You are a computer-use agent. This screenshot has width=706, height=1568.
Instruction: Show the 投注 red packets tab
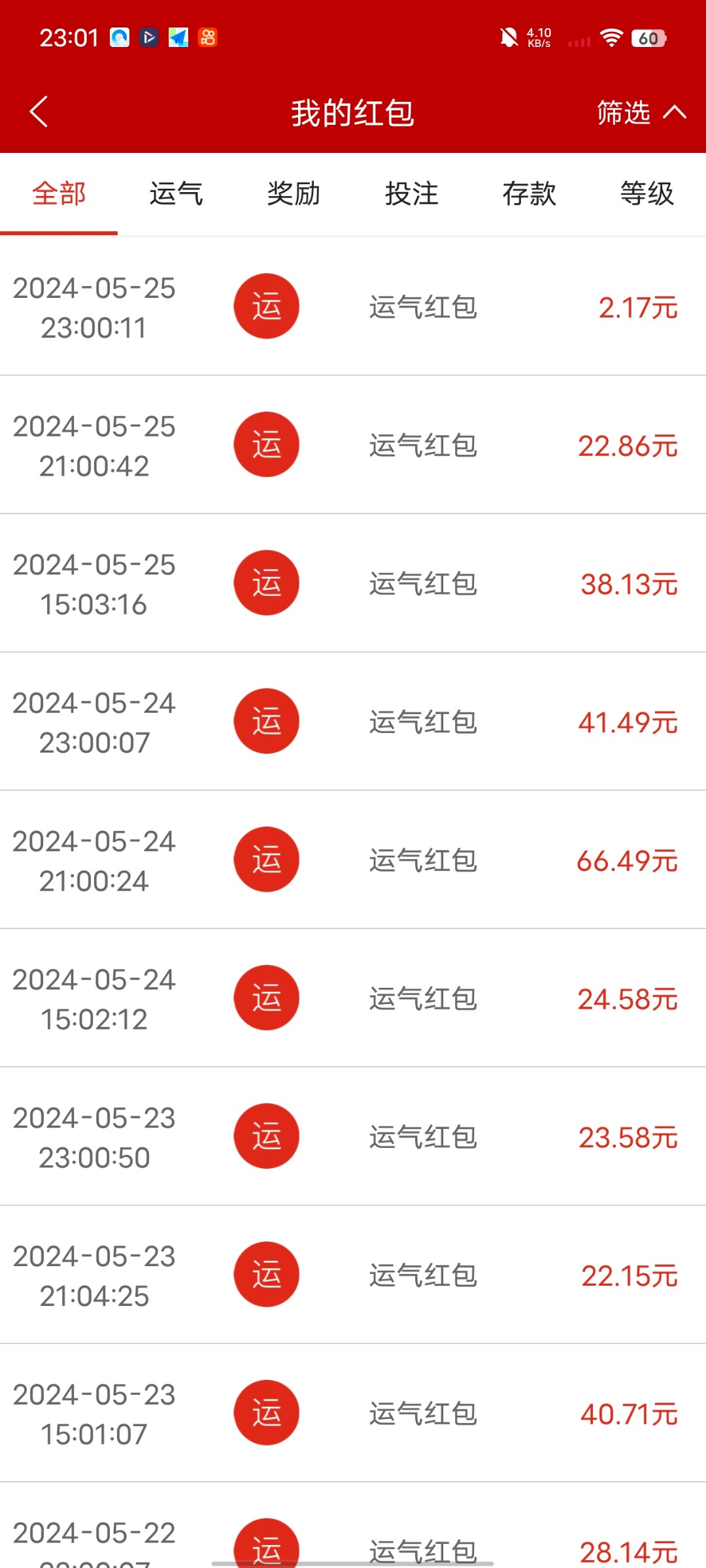click(x=412, y=194)
